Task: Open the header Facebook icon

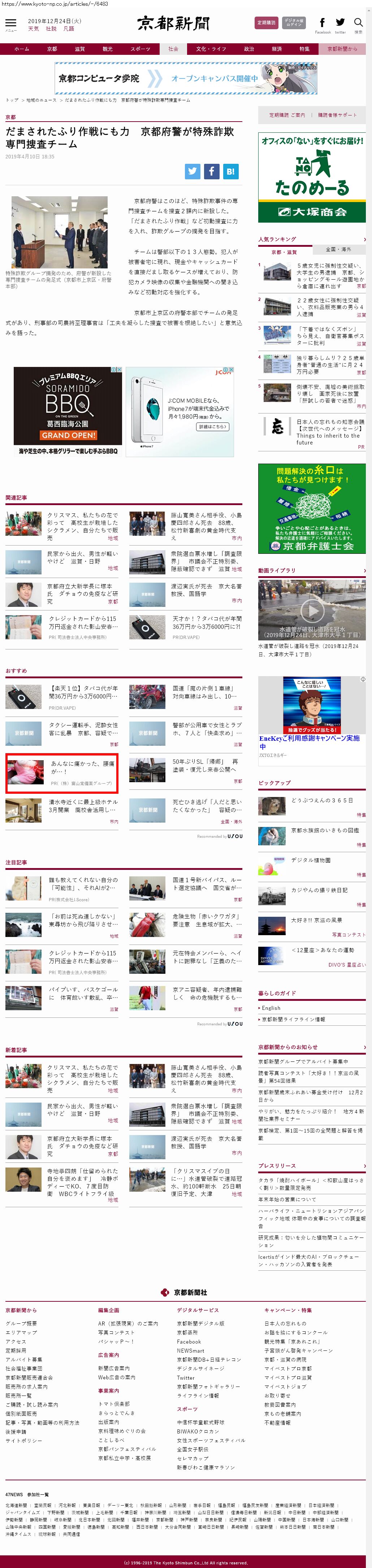Action: tap(322, 23)
